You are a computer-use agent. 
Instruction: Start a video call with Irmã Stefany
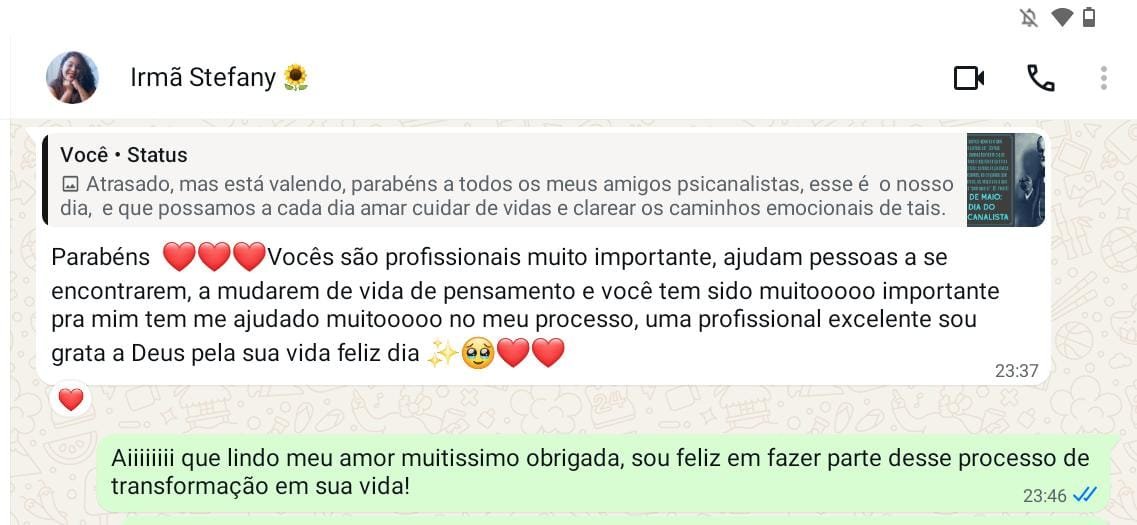(x=968, y=78)
